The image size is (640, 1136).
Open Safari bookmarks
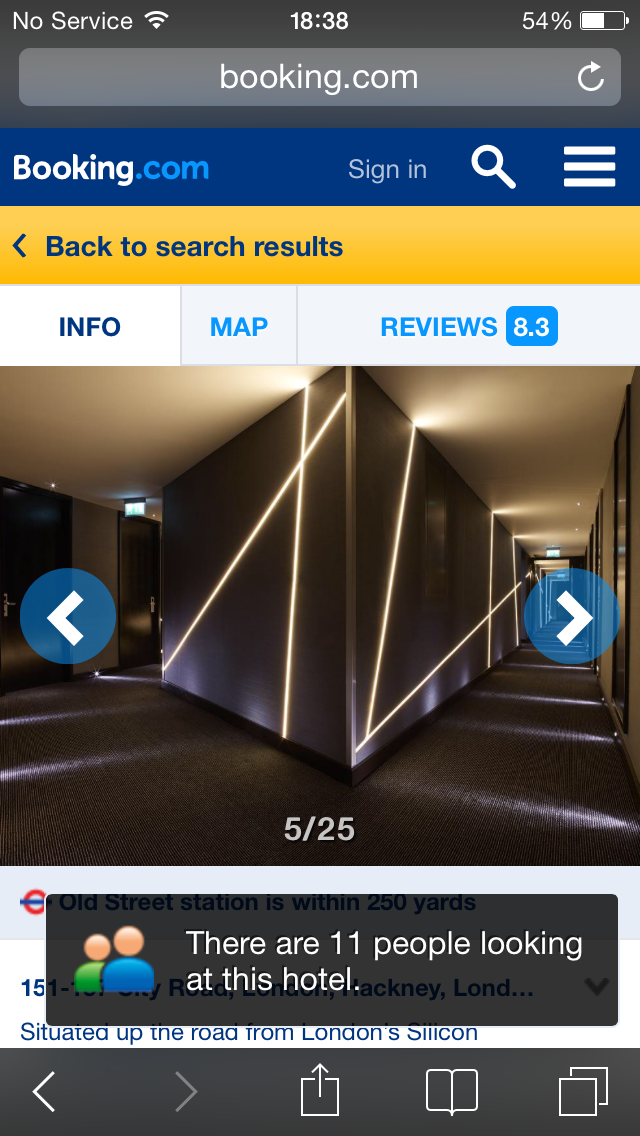pyautogui.click(x=452, y=1091)
